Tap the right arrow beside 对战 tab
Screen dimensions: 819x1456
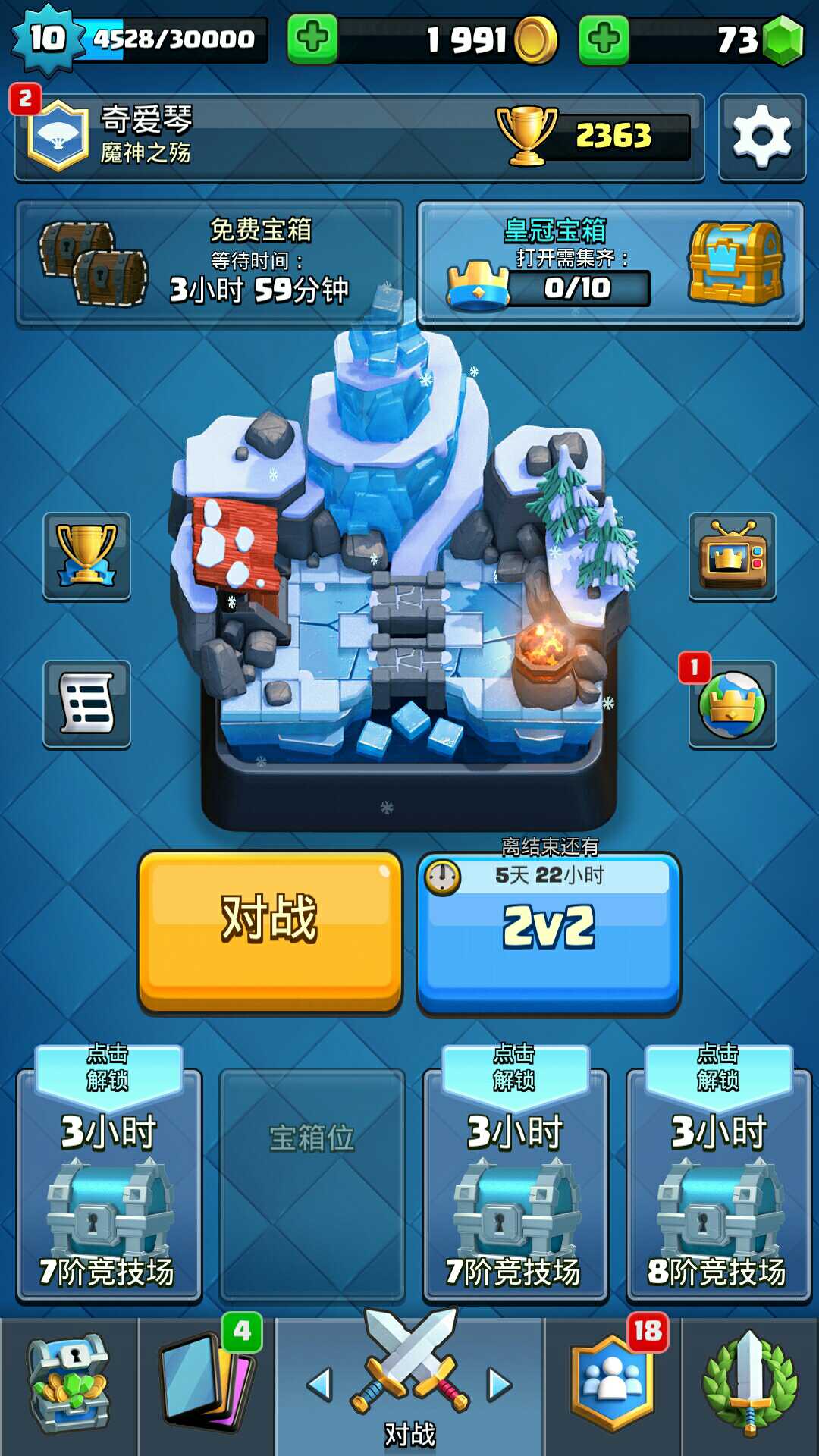(x=499, y=1385)
